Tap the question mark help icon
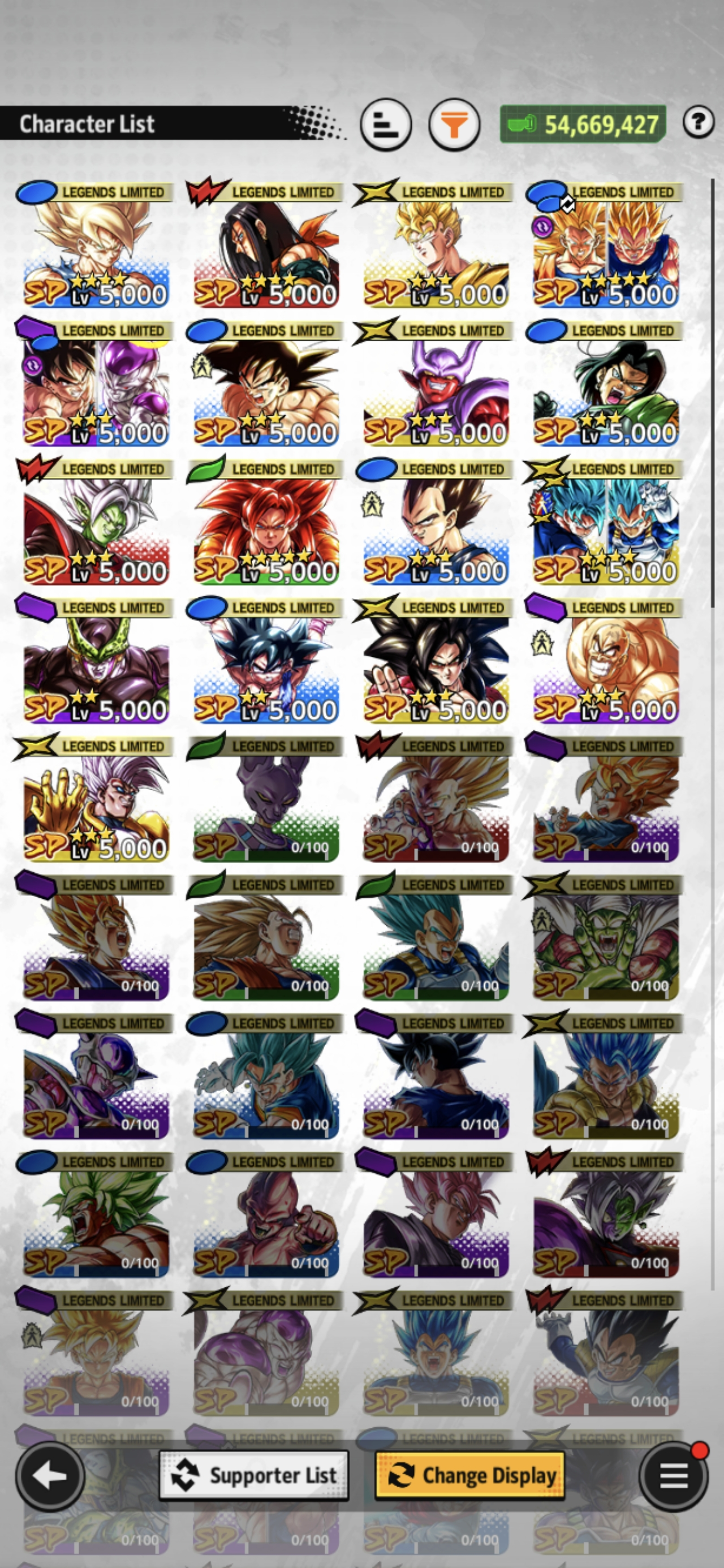This screenshot has width=724, height=1568. (x=698, y=122)
